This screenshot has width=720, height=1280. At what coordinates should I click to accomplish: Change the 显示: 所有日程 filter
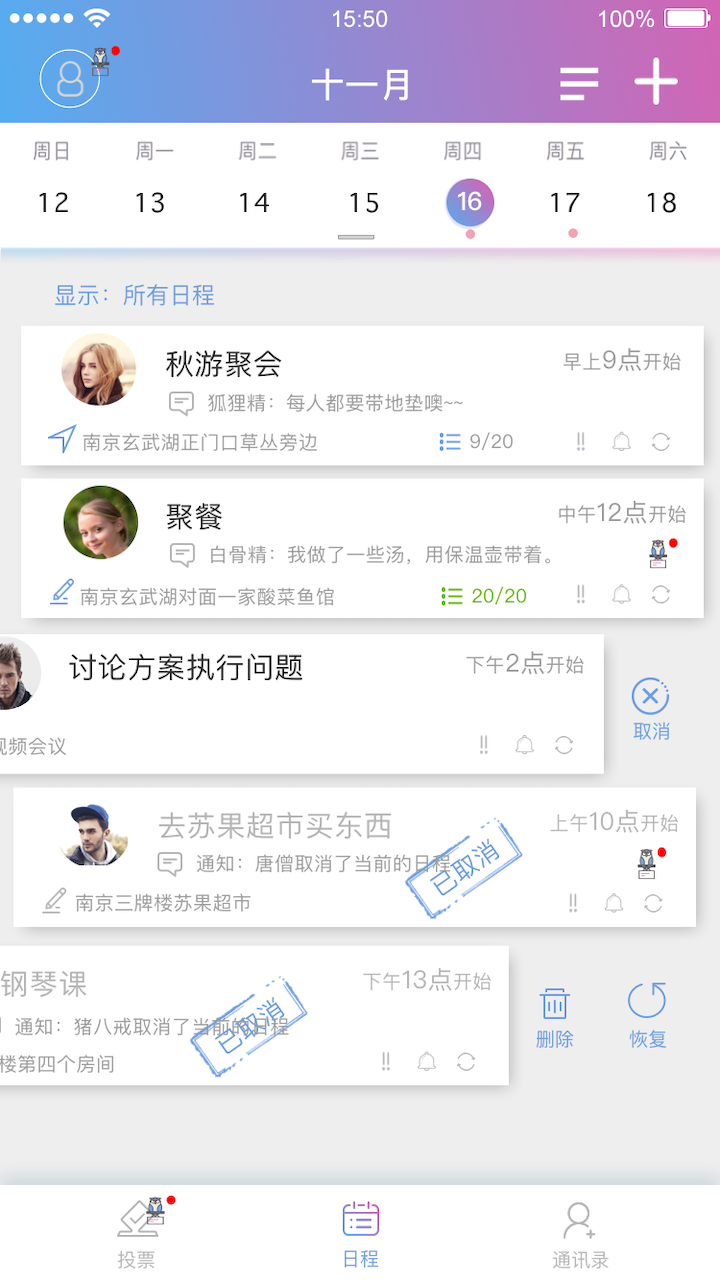(135, 295)
